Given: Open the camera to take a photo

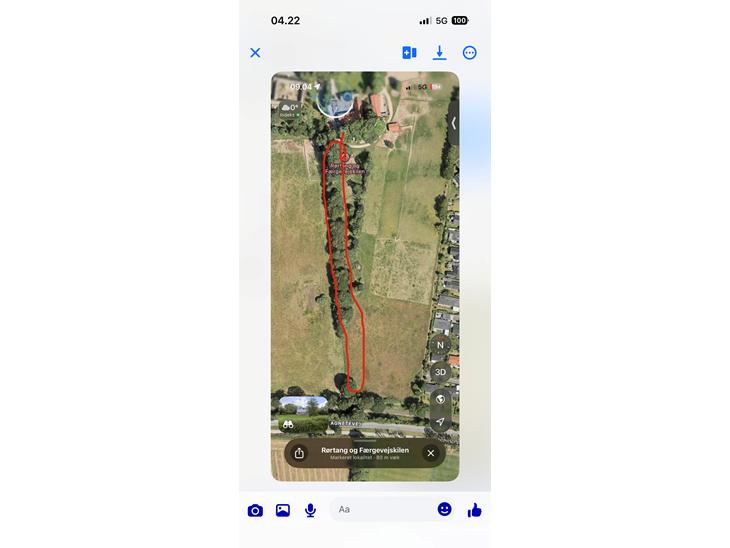Looking at the screenshot, I should click(255, 510).
